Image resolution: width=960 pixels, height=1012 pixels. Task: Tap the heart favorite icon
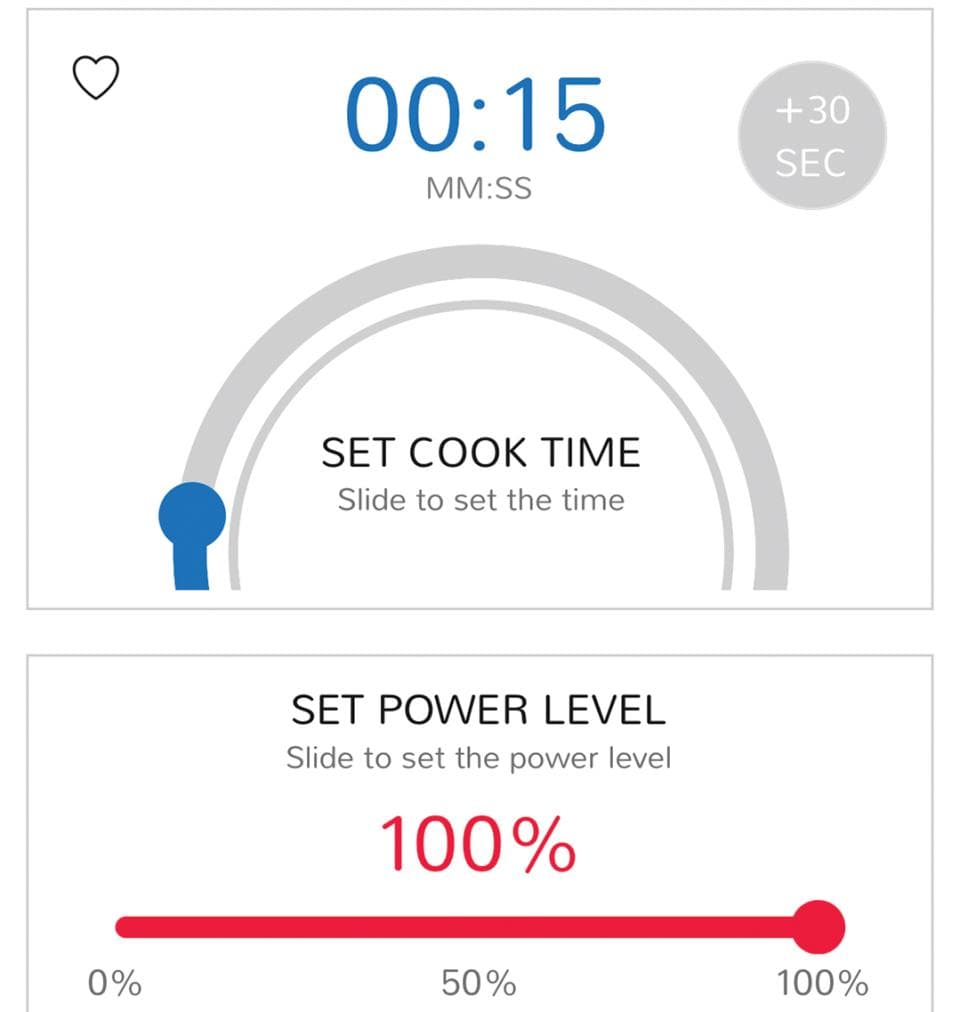tap(97, 78)
